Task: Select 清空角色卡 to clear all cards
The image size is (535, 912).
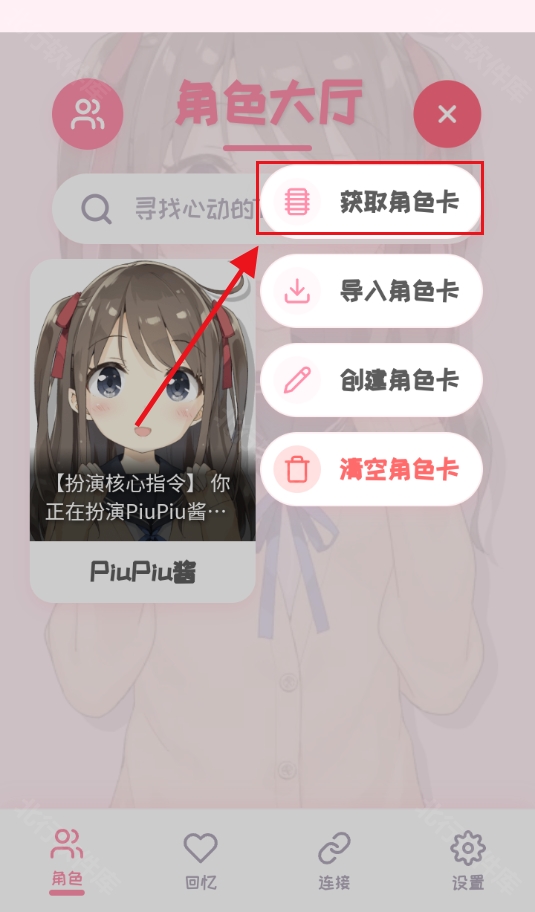Action: [371, 469]
